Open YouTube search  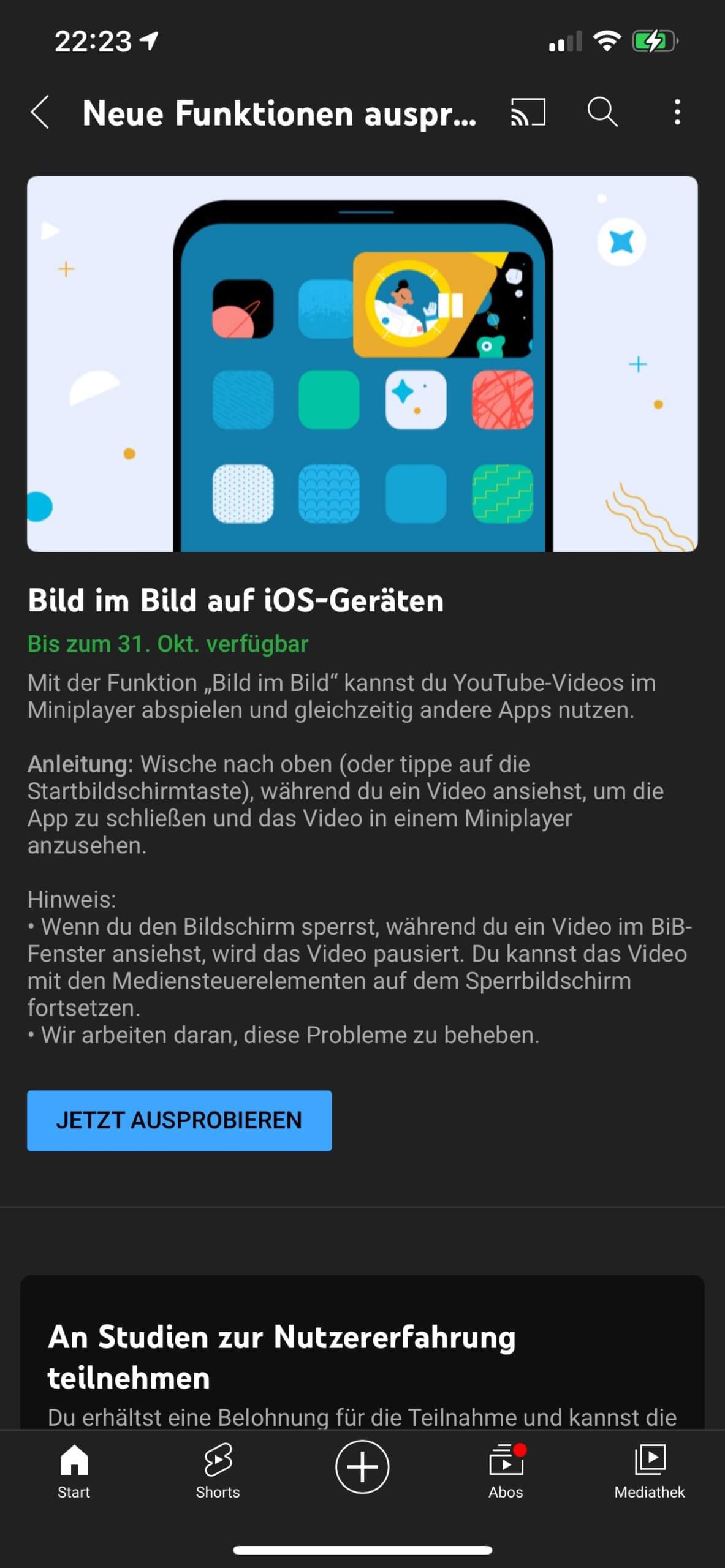[602, 113]
